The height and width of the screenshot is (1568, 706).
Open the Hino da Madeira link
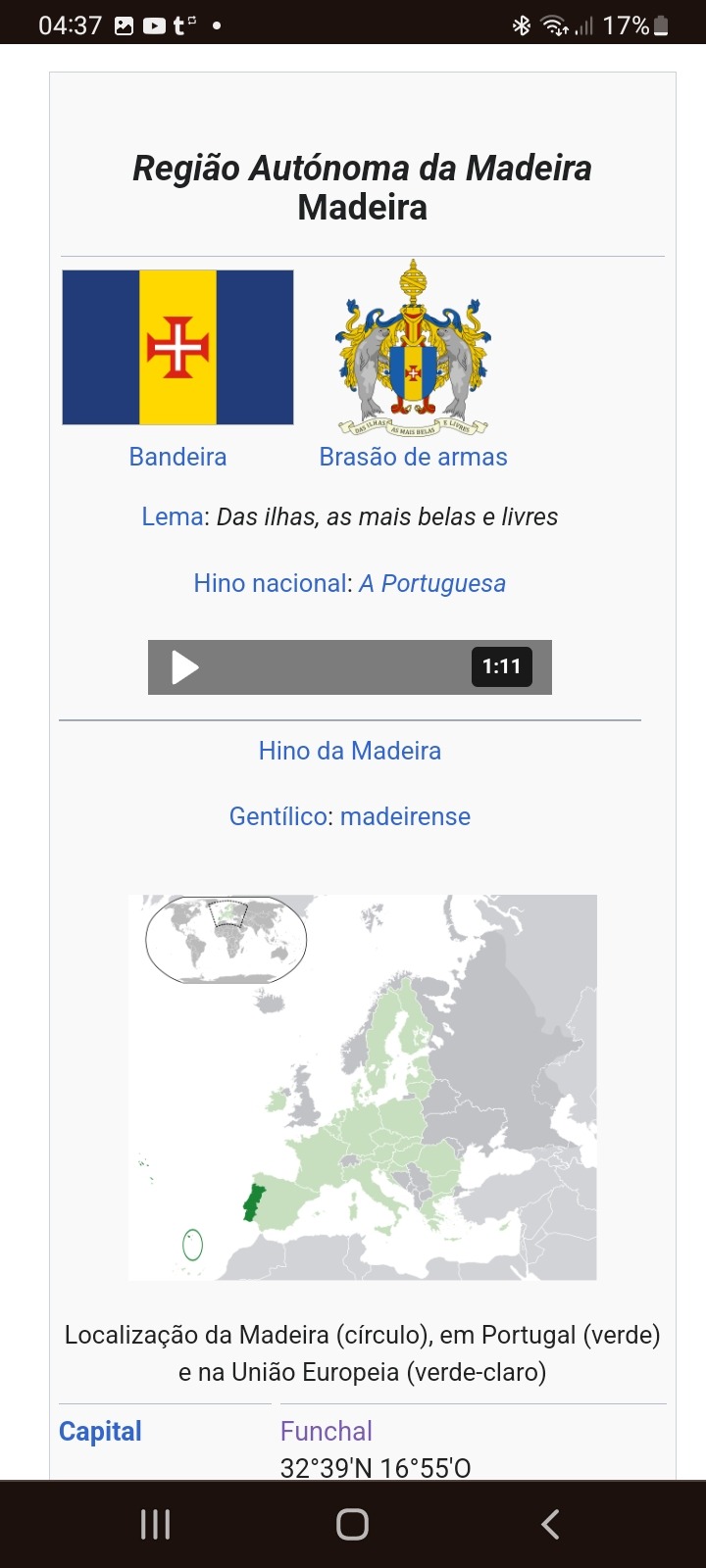pos(350,751)
